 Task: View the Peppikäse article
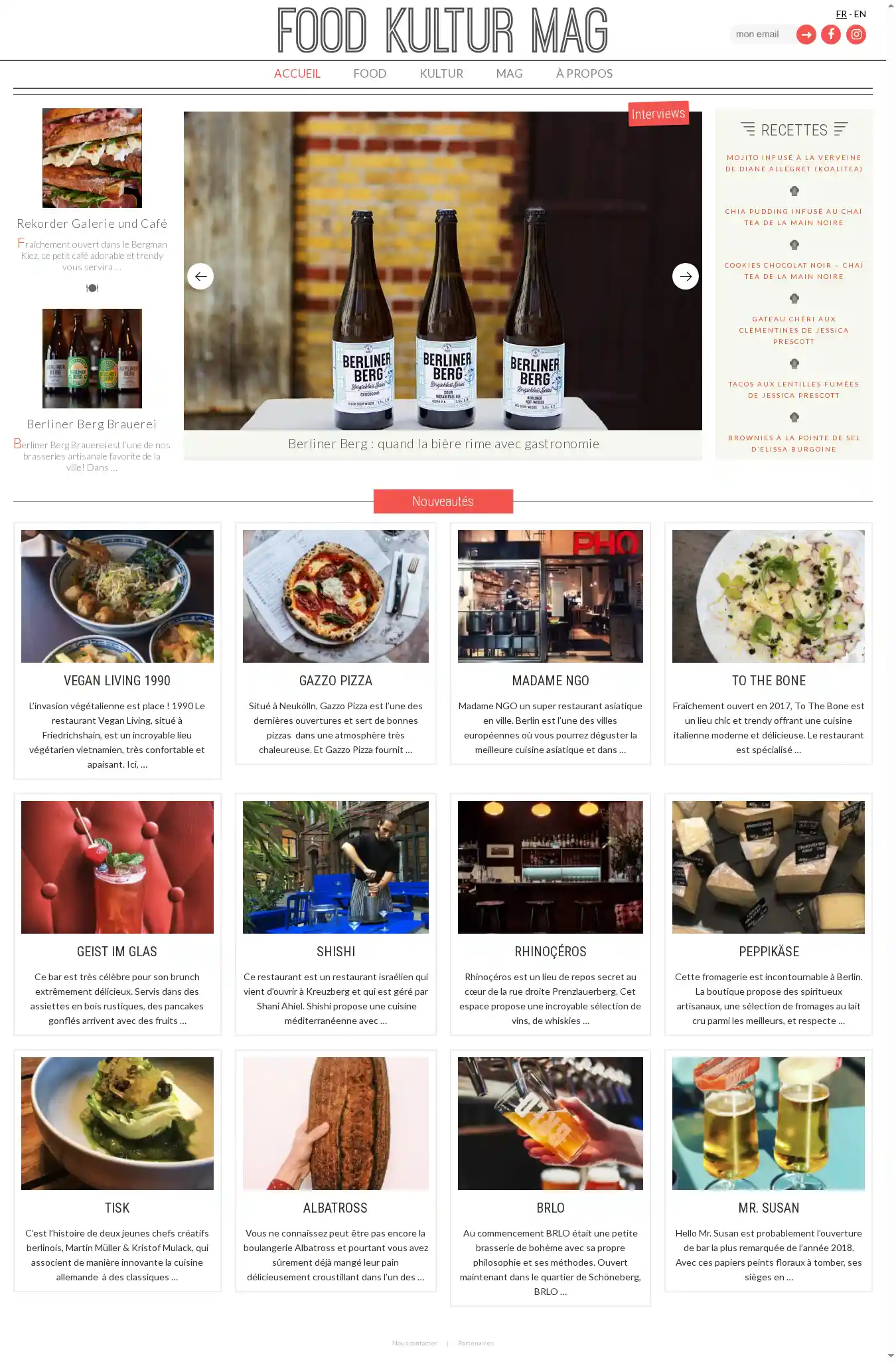click(769, 952)
